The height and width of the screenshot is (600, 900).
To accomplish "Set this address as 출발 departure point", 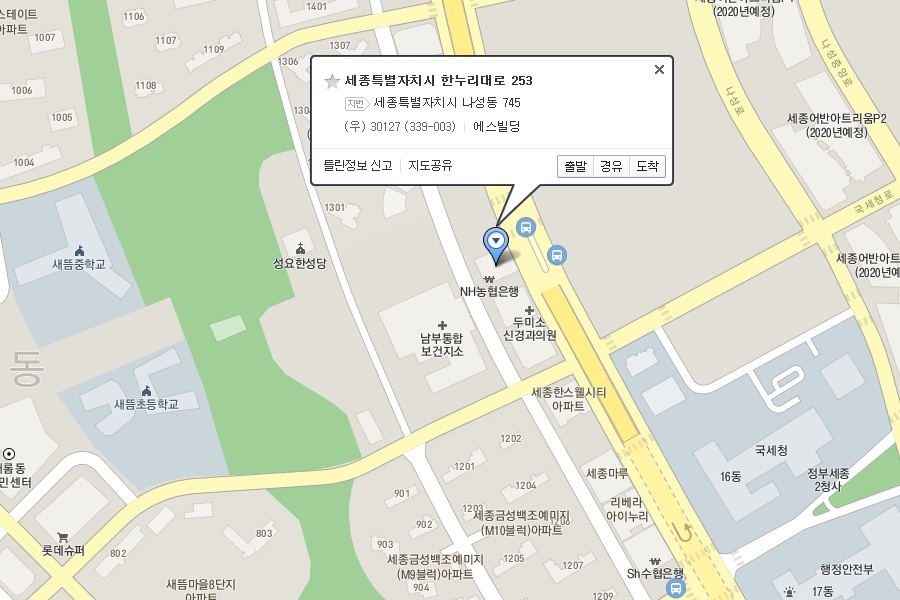I will click(575, 167).
